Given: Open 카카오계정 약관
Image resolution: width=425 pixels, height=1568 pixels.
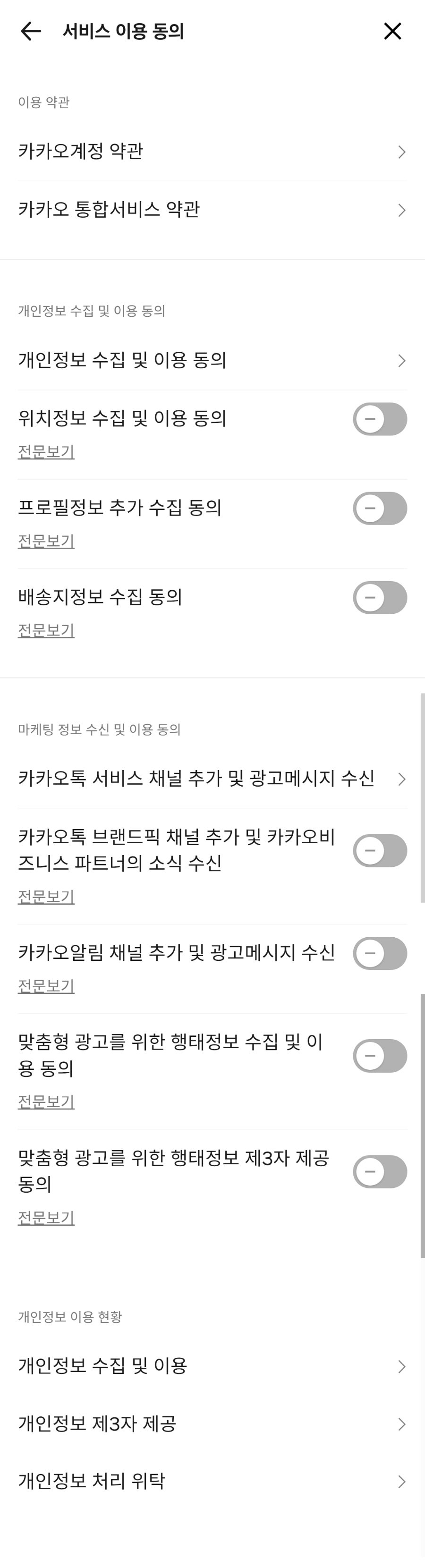Looking at the screenshot, I should tap(212, 152).
